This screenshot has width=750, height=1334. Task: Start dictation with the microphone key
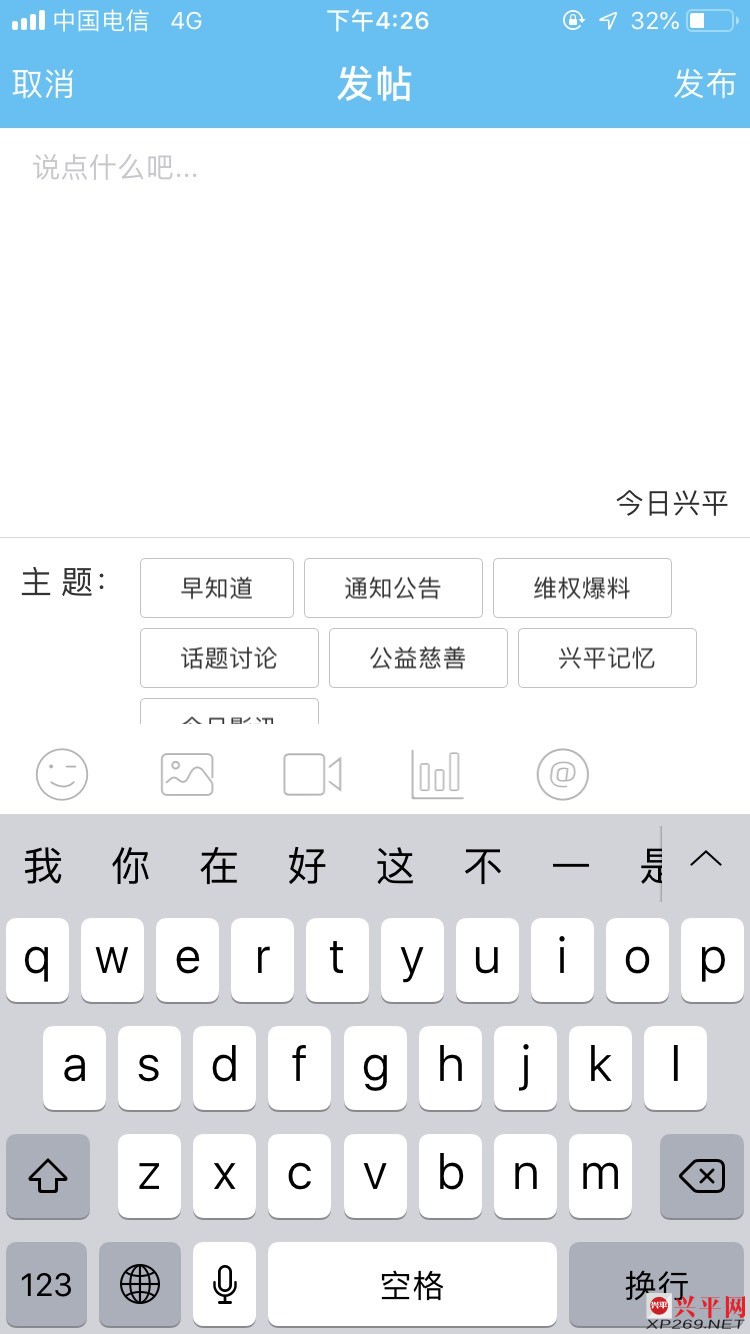click(225, 1284)
